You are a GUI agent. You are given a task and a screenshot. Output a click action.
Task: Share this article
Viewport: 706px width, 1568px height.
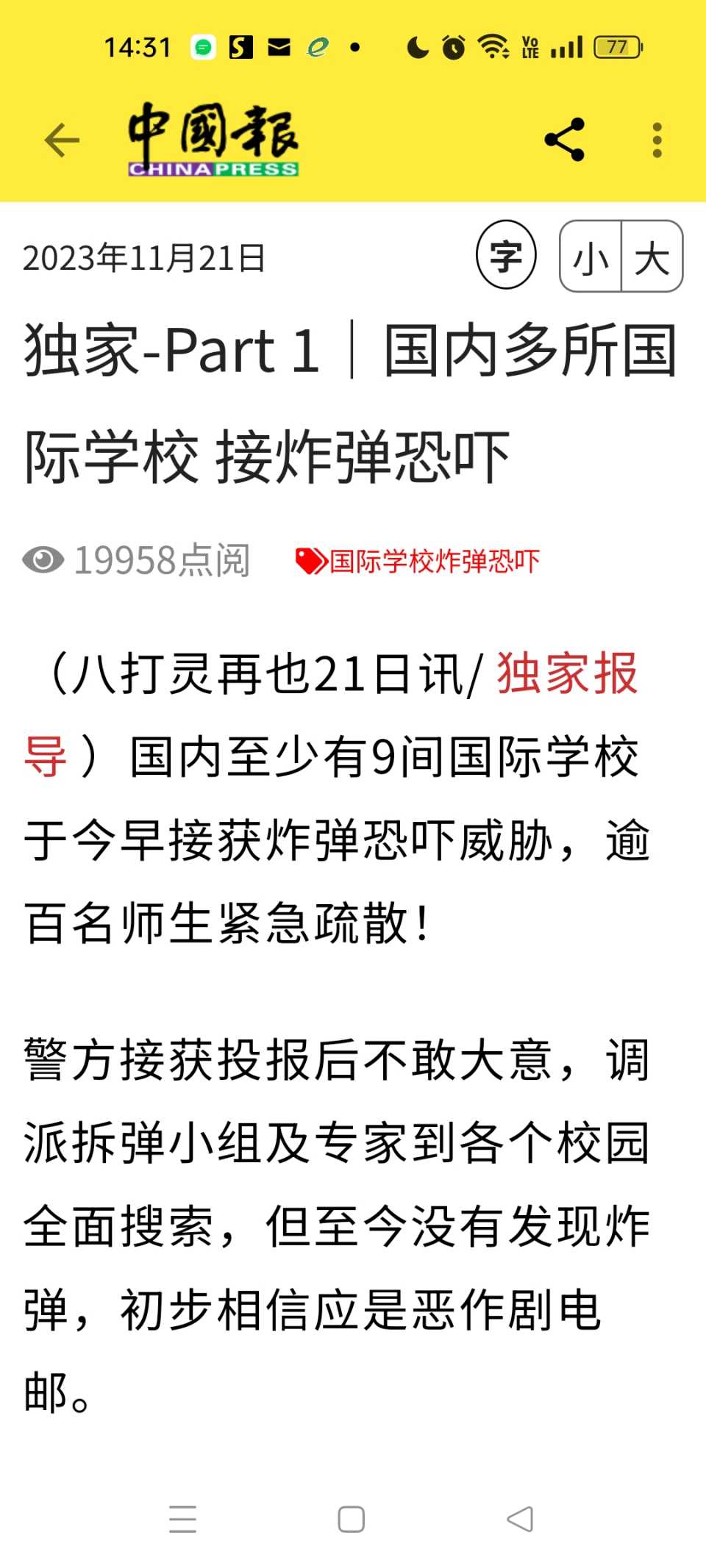[565, 140]
